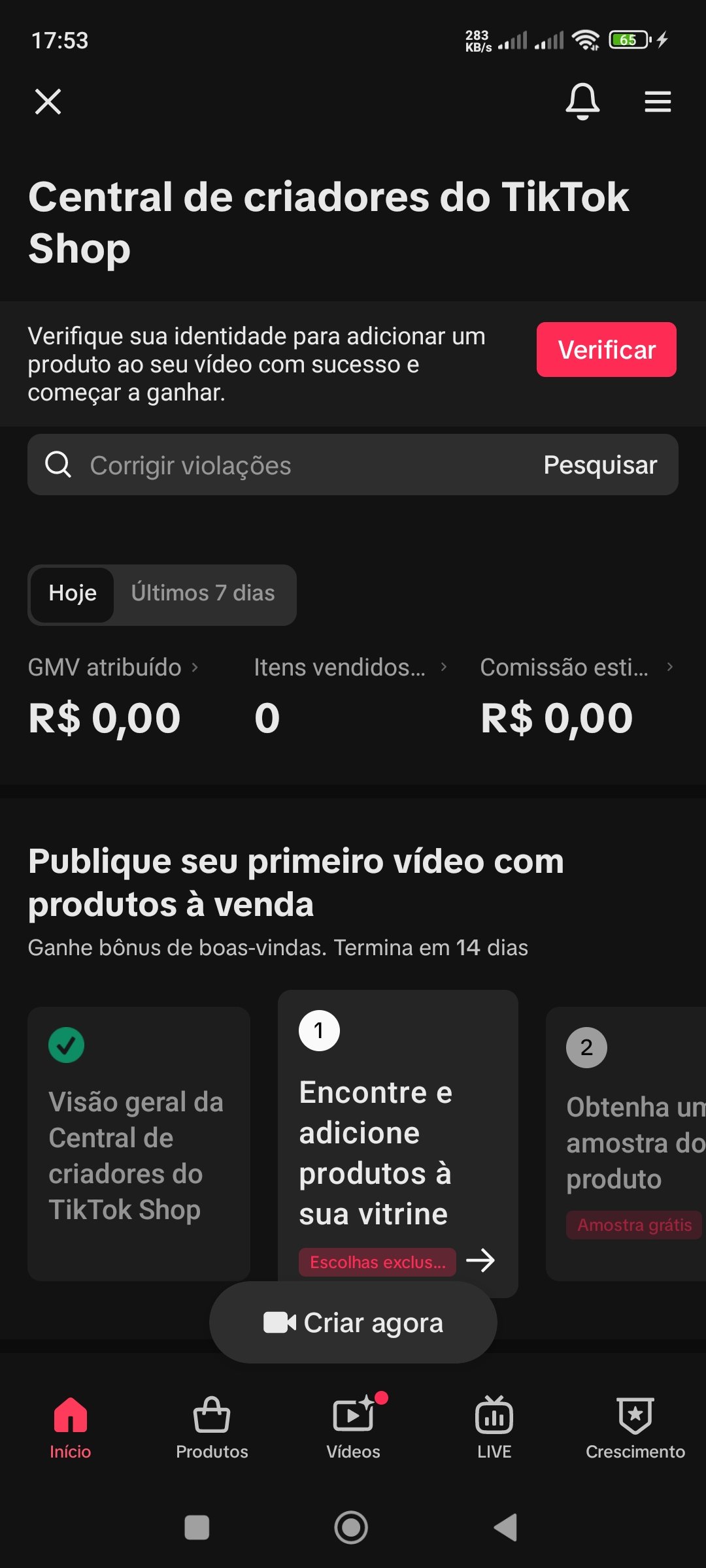706x1568 pixels.
Task: Tap Pesquisar to search
Action: pyautogui.click(x=600, y=465)
